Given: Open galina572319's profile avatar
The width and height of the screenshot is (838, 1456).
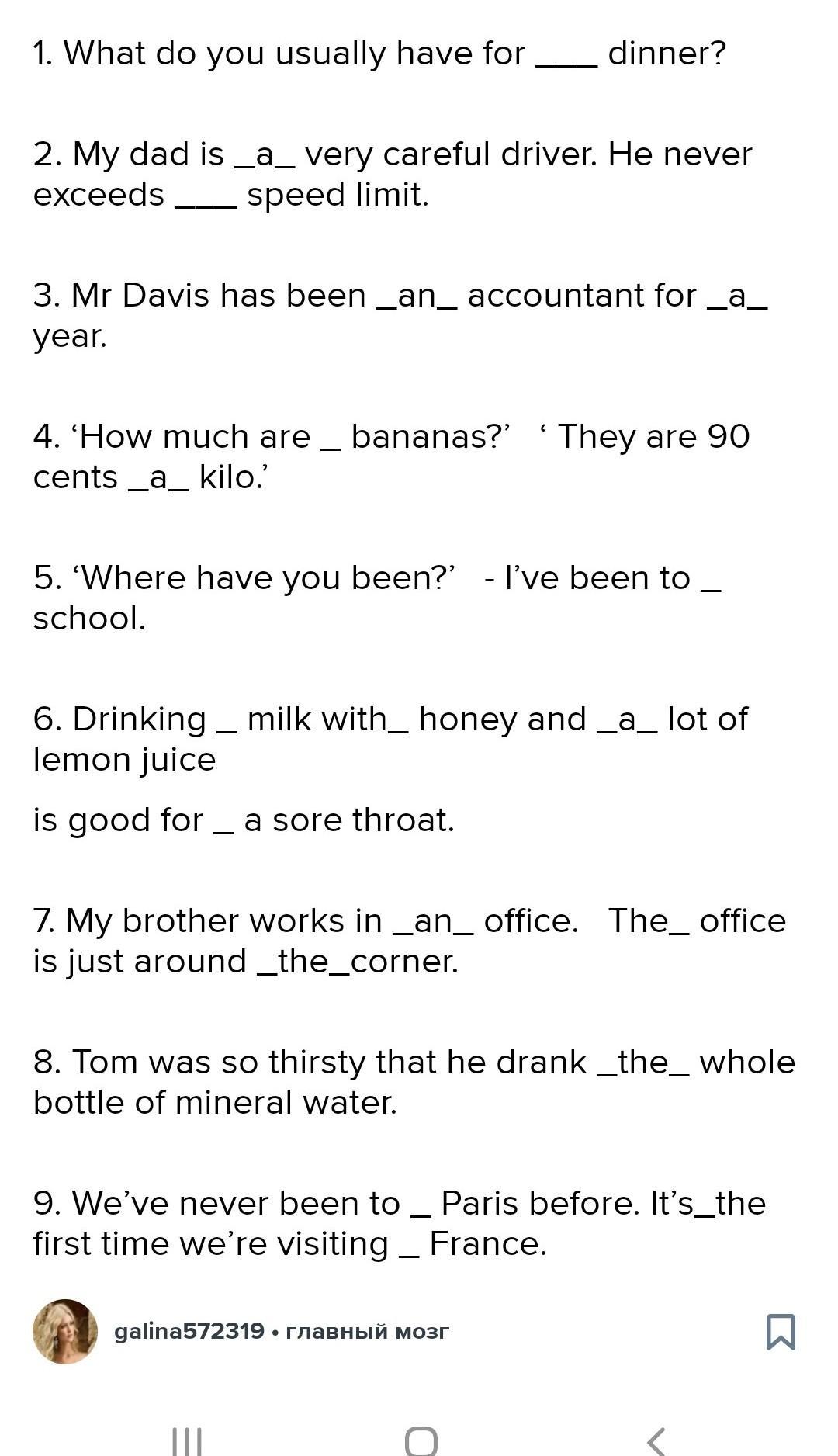Looking at the screenshot, I should click(65, 1331).
